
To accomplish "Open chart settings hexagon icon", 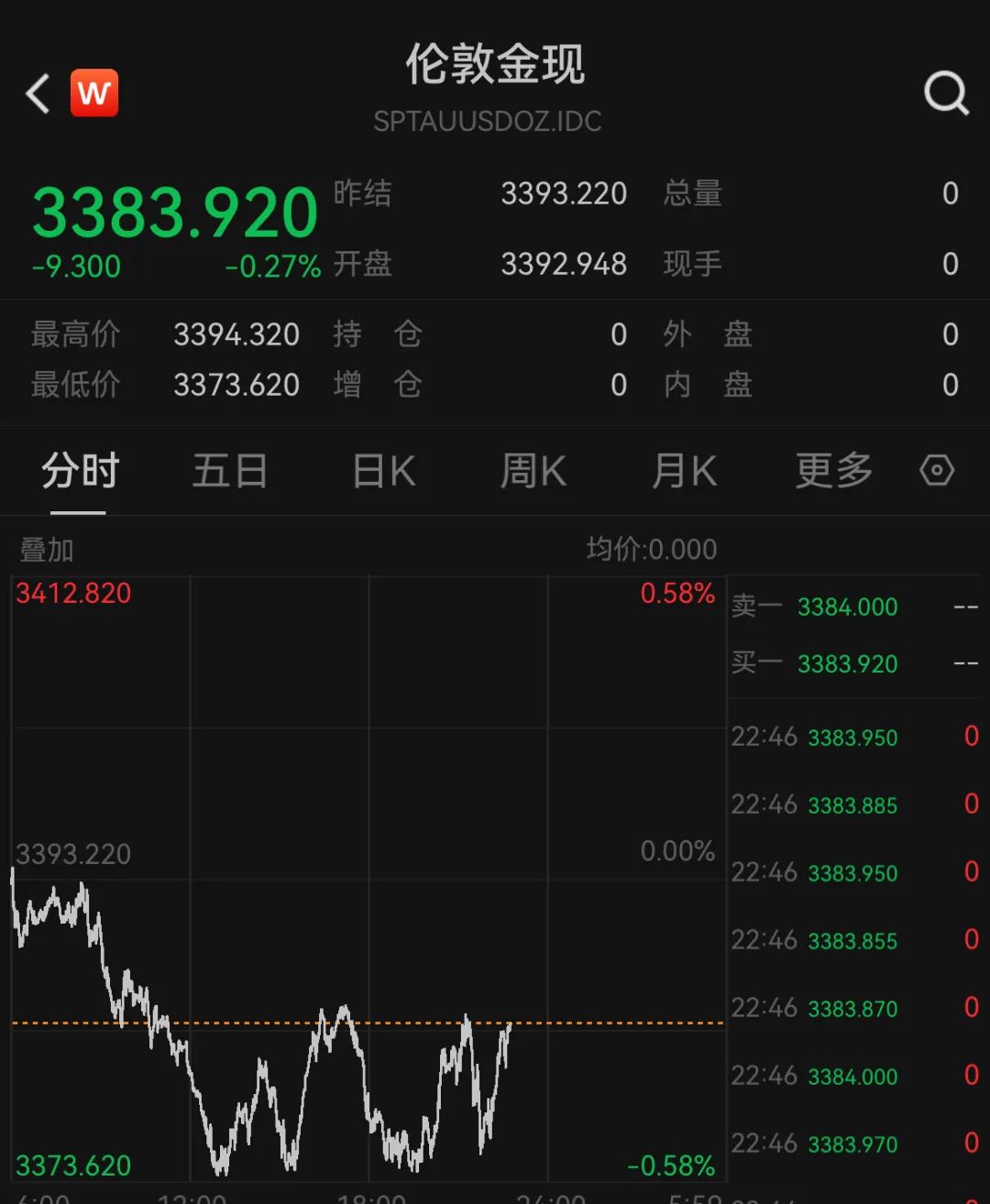I will click(x=937, y=471).
